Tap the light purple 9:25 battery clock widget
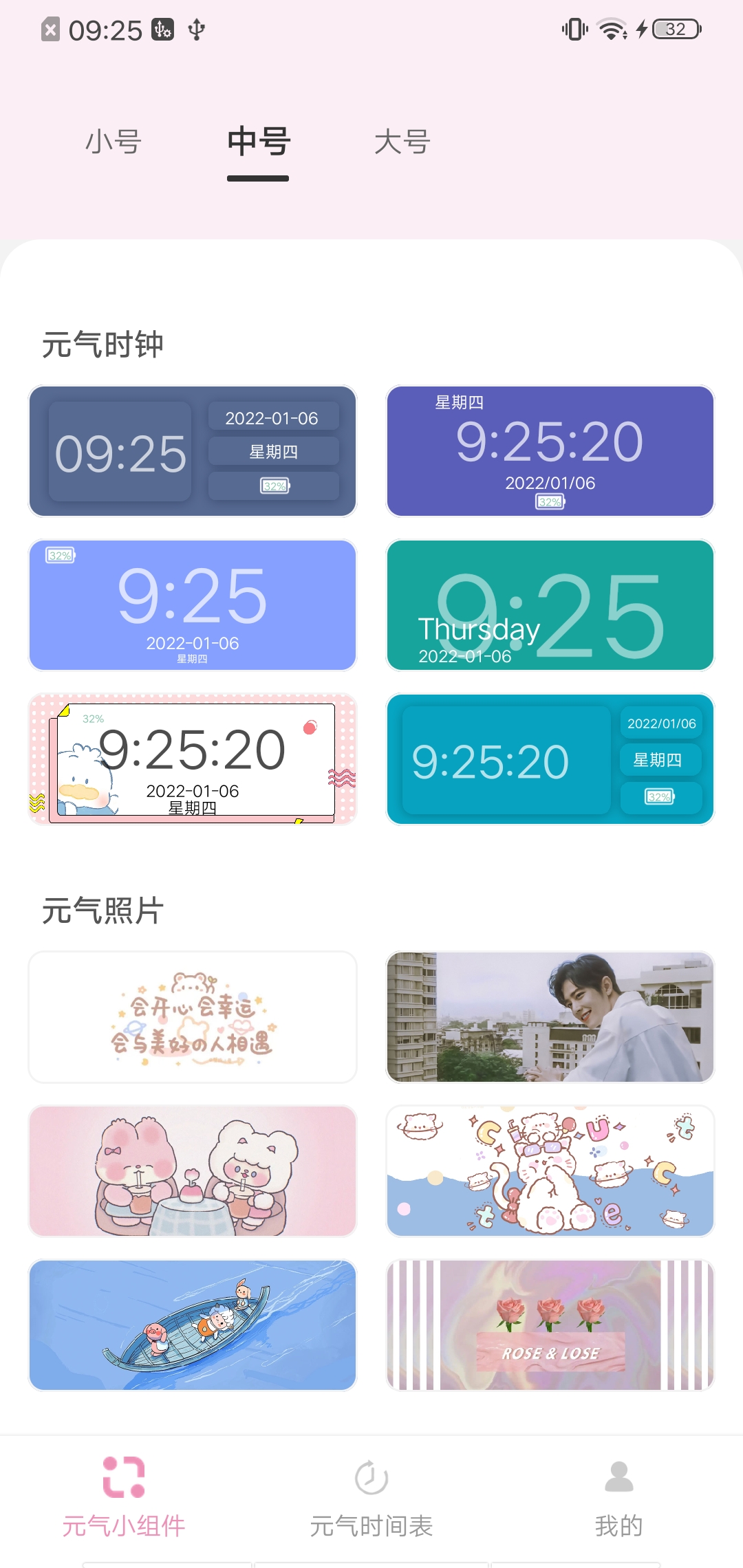The image size is (743, 1568). point(193,605)
